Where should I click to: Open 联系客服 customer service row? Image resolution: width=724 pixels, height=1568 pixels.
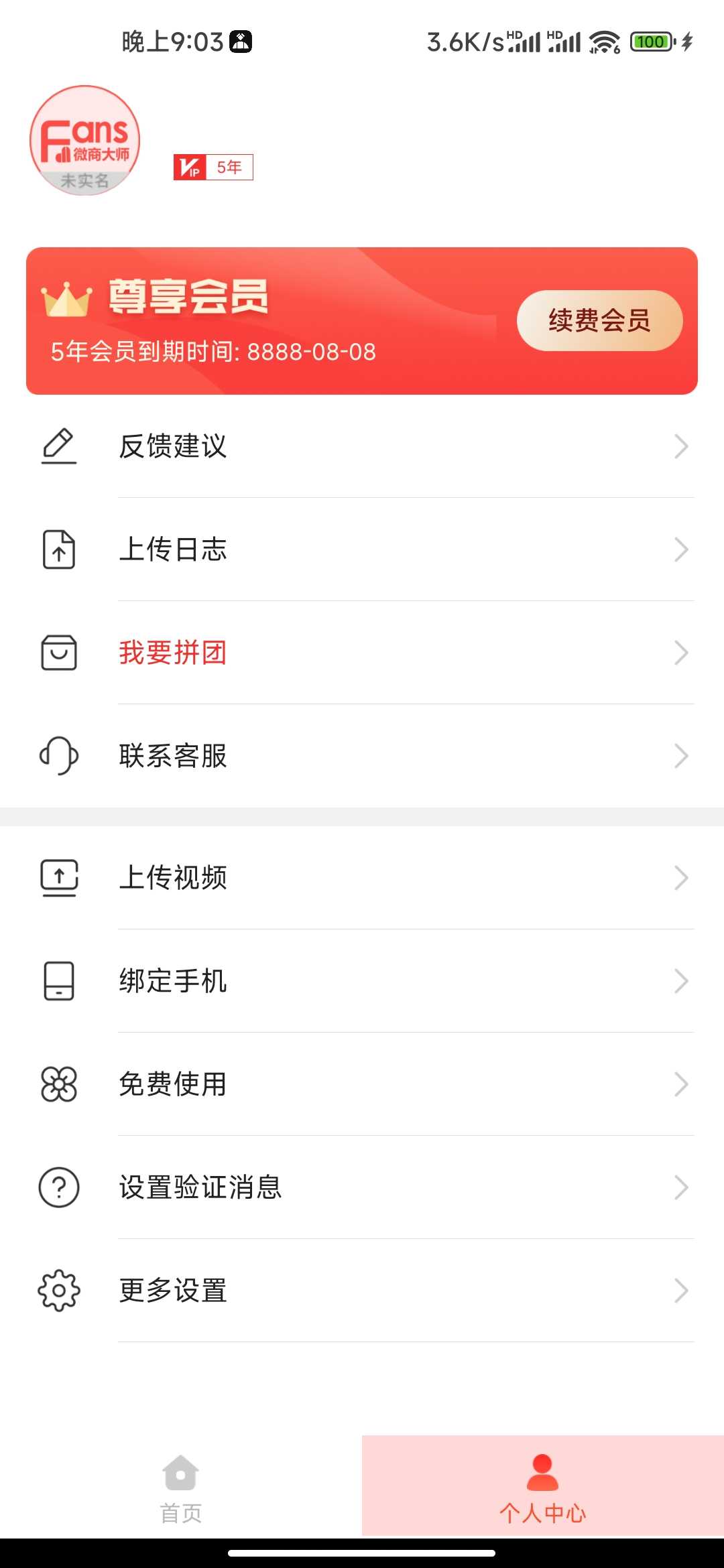click(362, 756)
